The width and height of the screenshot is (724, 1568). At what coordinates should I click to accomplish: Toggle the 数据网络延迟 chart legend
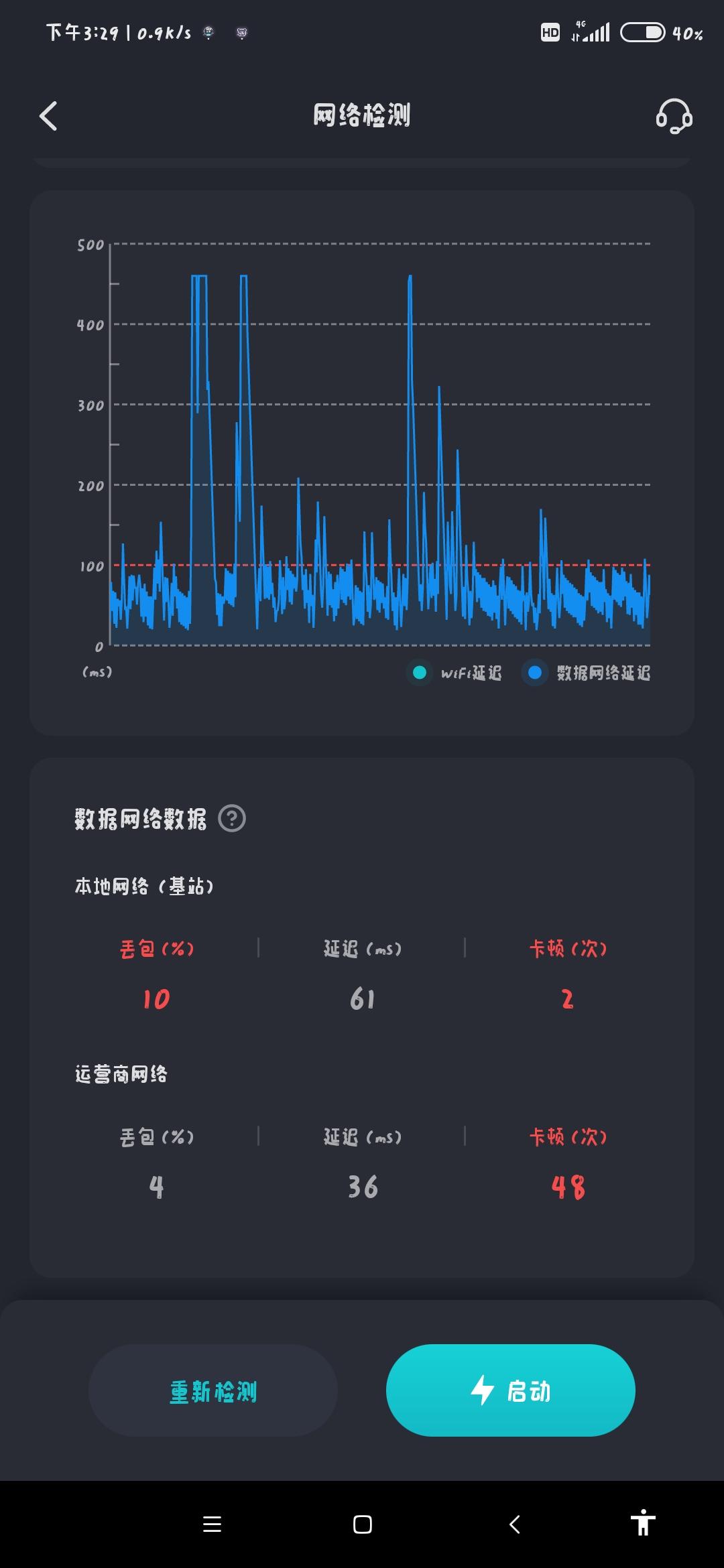(588, 673)
